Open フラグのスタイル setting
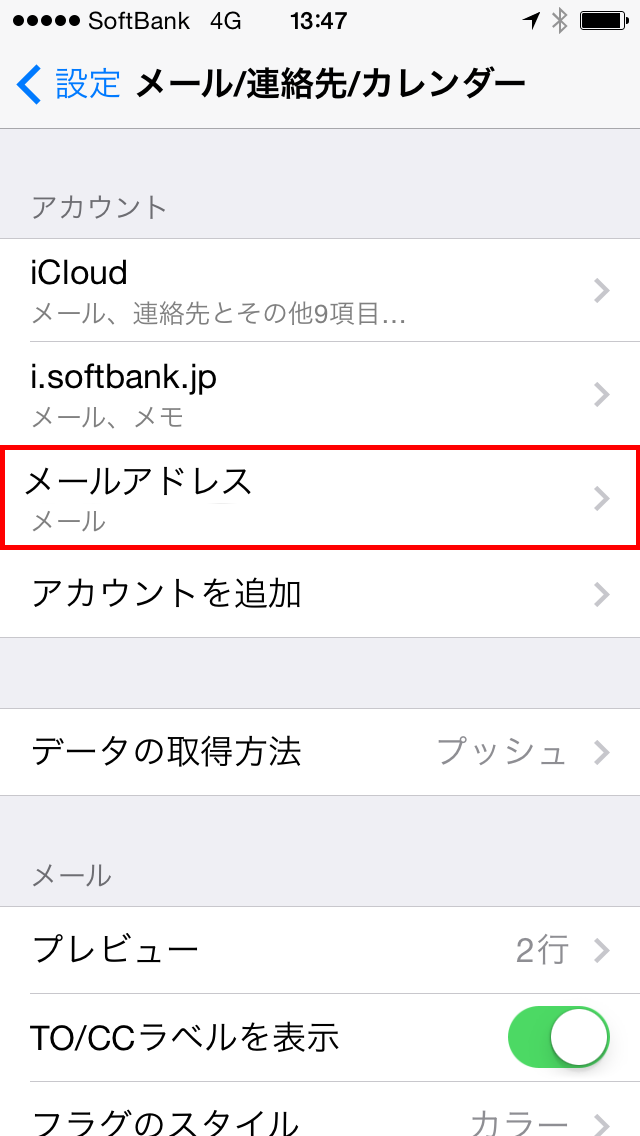 tap(320, 1110)
